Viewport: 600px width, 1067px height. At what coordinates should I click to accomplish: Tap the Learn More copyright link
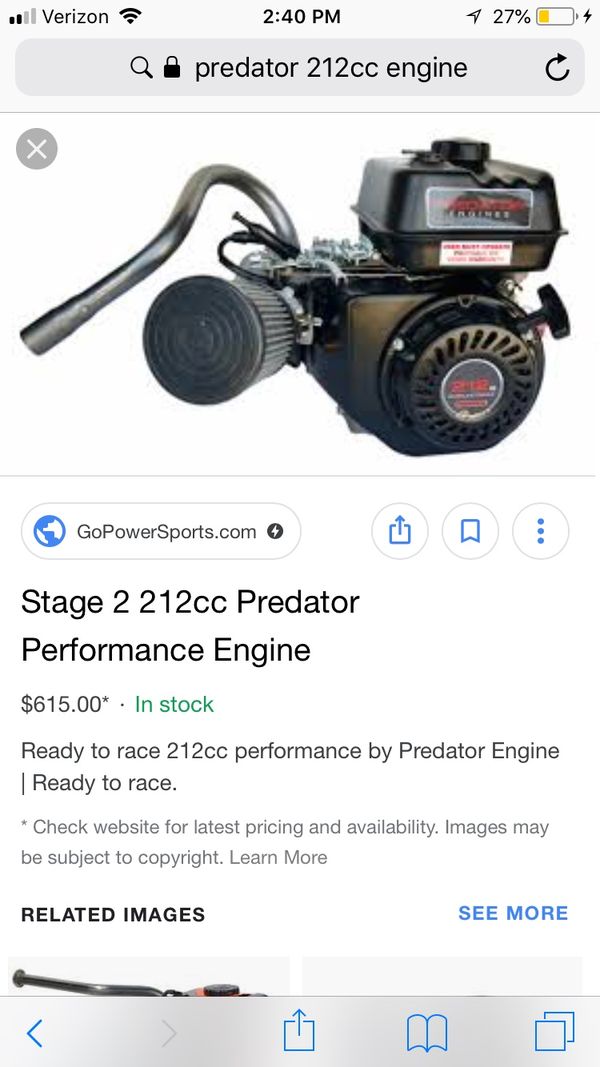point(278,857)
